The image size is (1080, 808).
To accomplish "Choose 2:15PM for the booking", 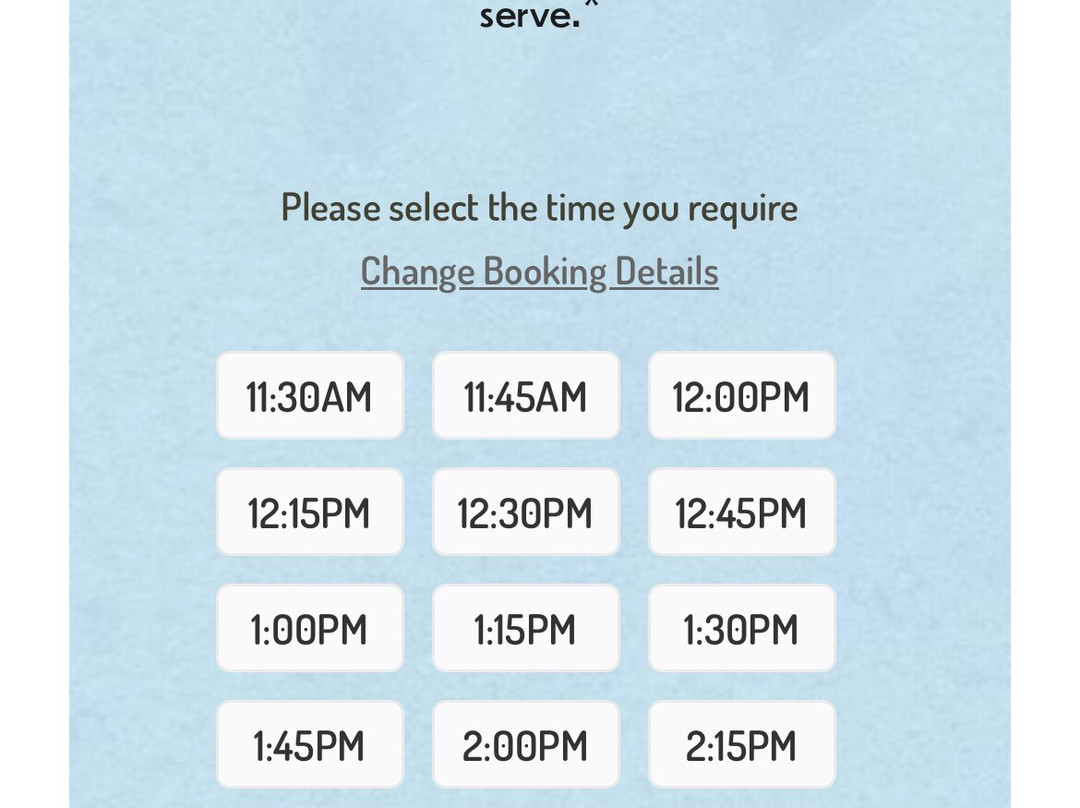I will (741, 745).
